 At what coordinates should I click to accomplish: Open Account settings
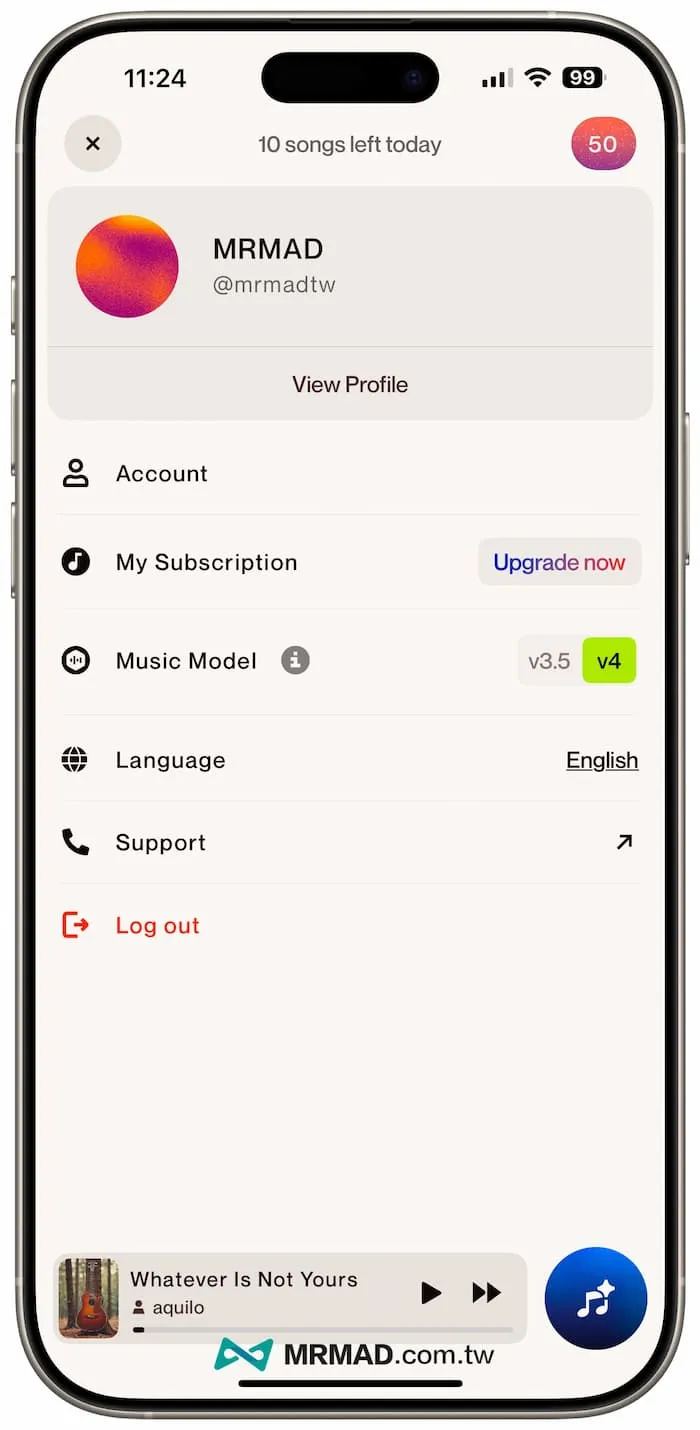pos(162,473)
